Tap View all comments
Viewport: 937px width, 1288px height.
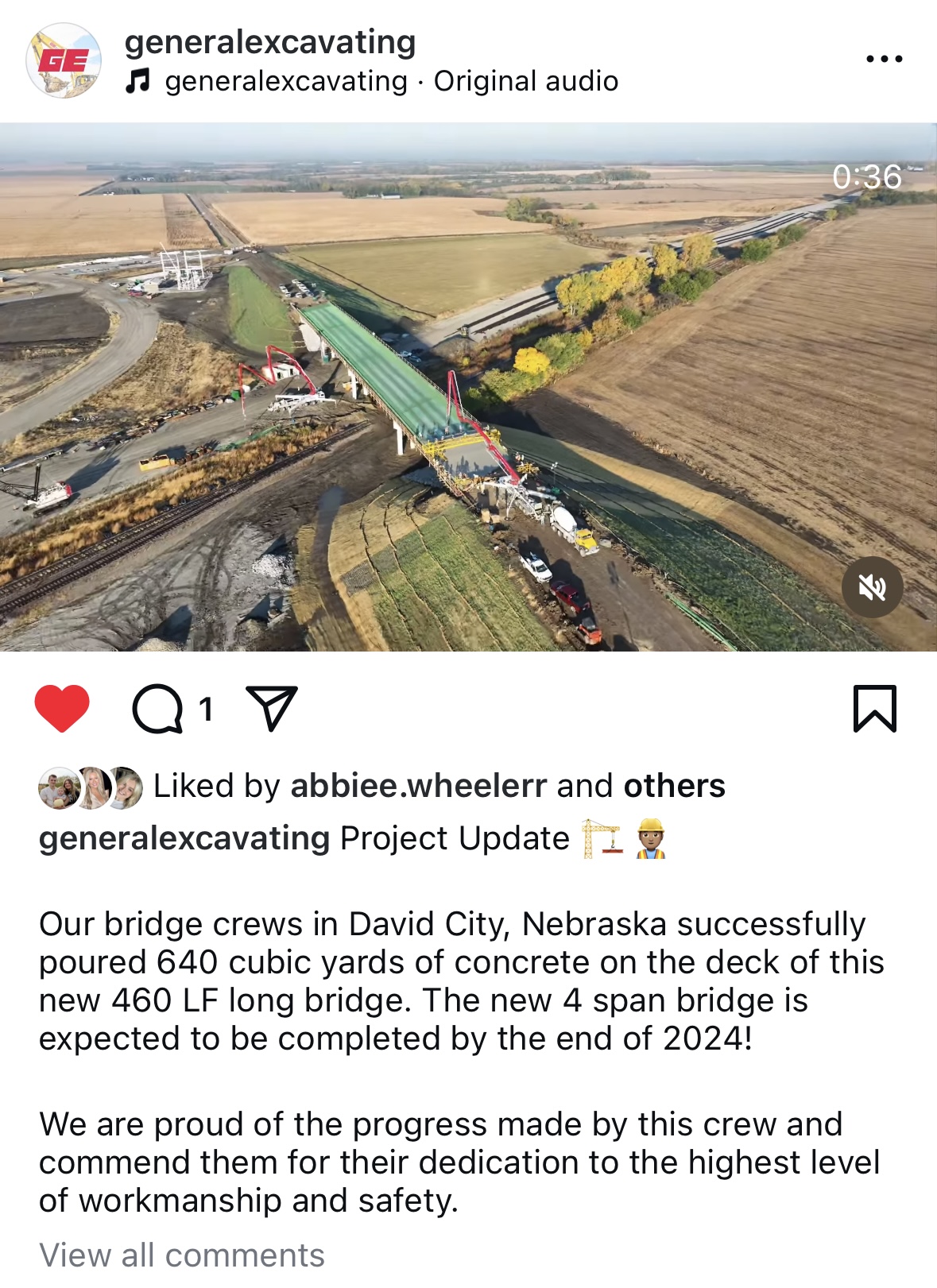point(182,1255)
